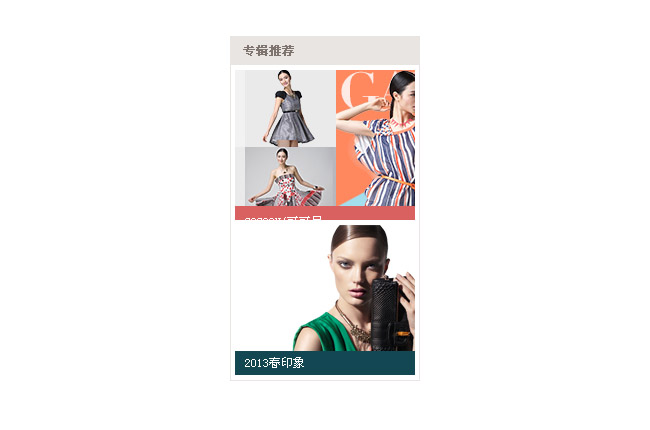Open the 2013春印象 album

pyautogui.click(x=324, y=300)
